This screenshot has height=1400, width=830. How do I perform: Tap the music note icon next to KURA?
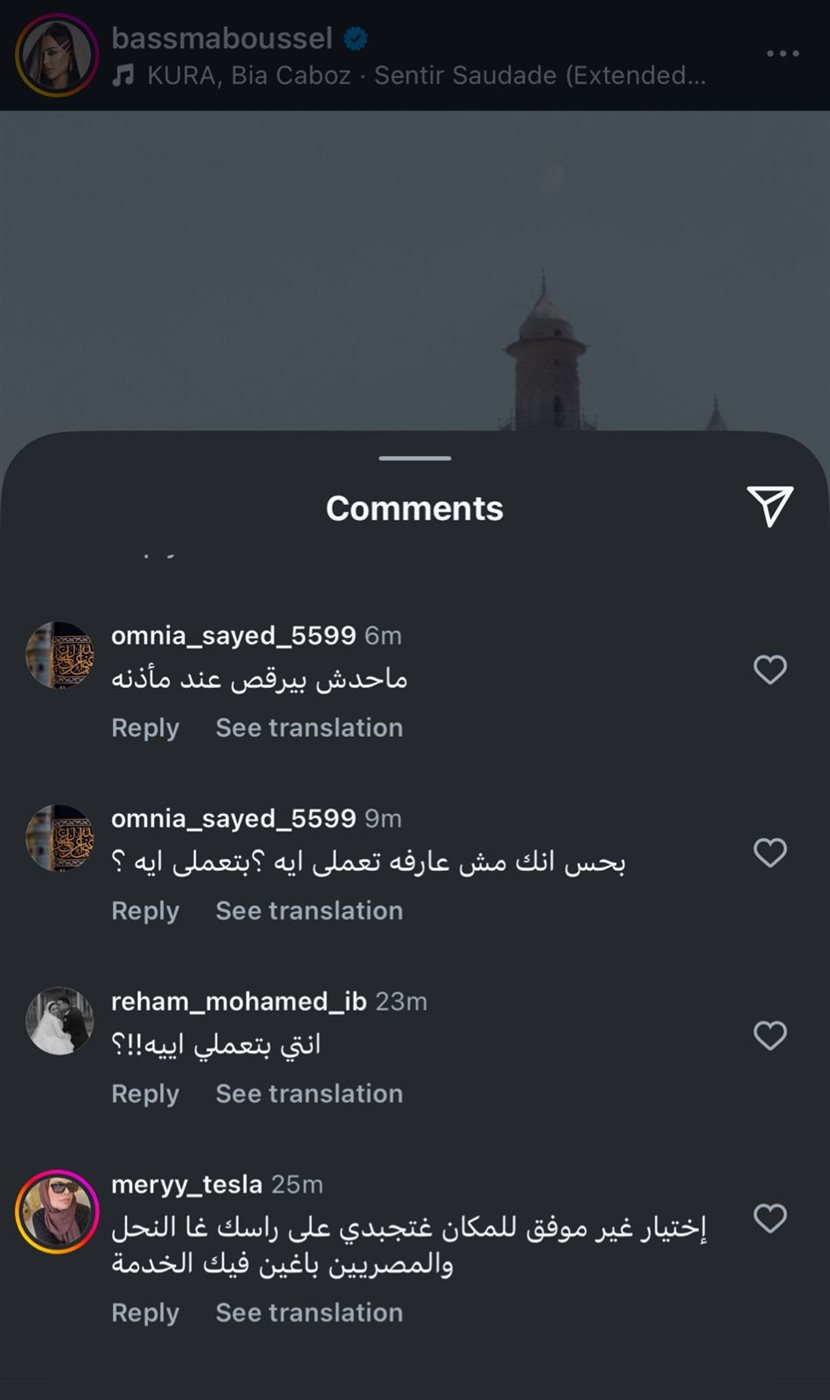click(x=124, y=75)
